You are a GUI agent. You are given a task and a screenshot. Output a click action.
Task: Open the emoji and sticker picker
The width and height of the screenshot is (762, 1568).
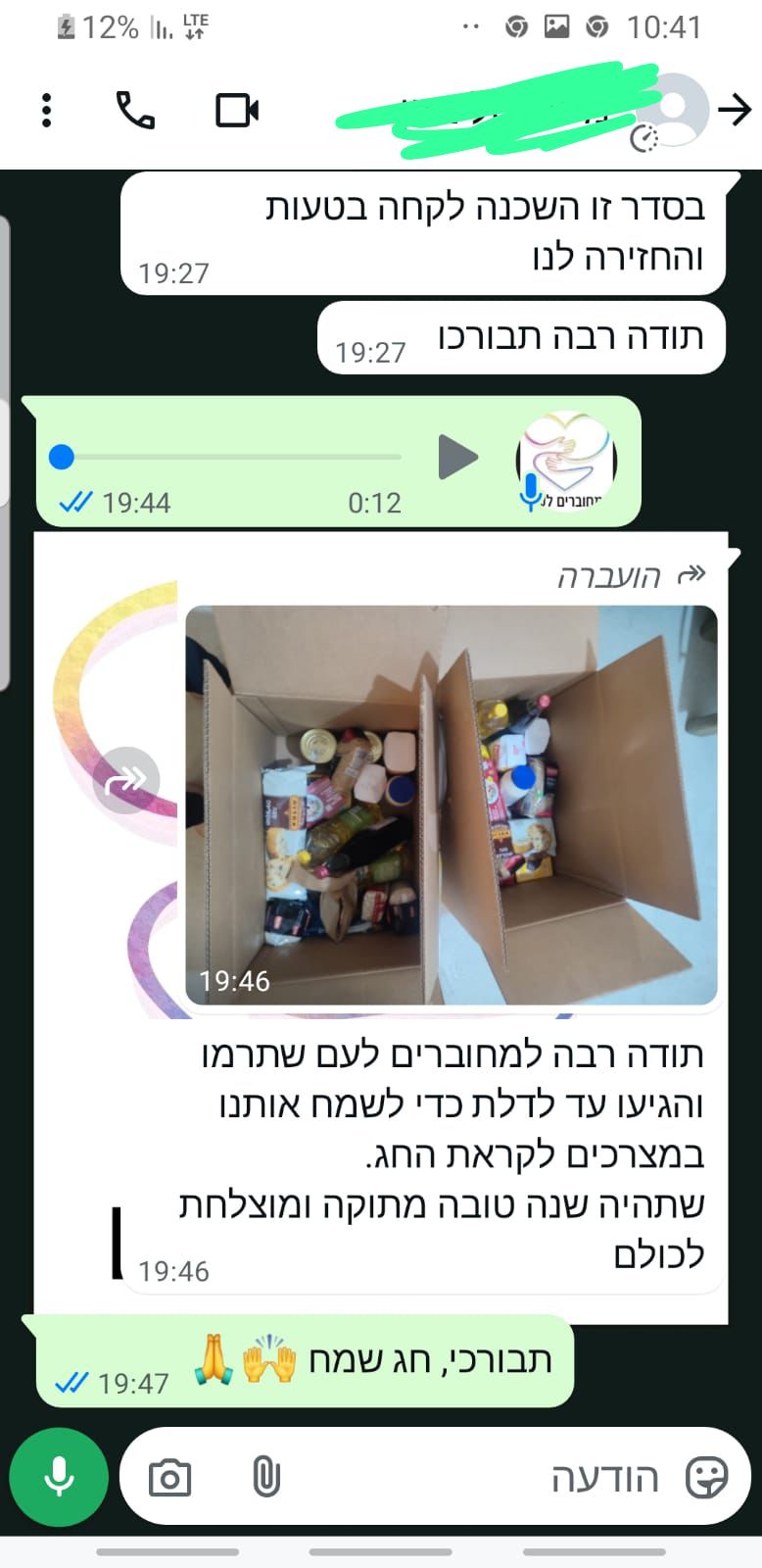pyautogui.click(x=706, y=1477)
